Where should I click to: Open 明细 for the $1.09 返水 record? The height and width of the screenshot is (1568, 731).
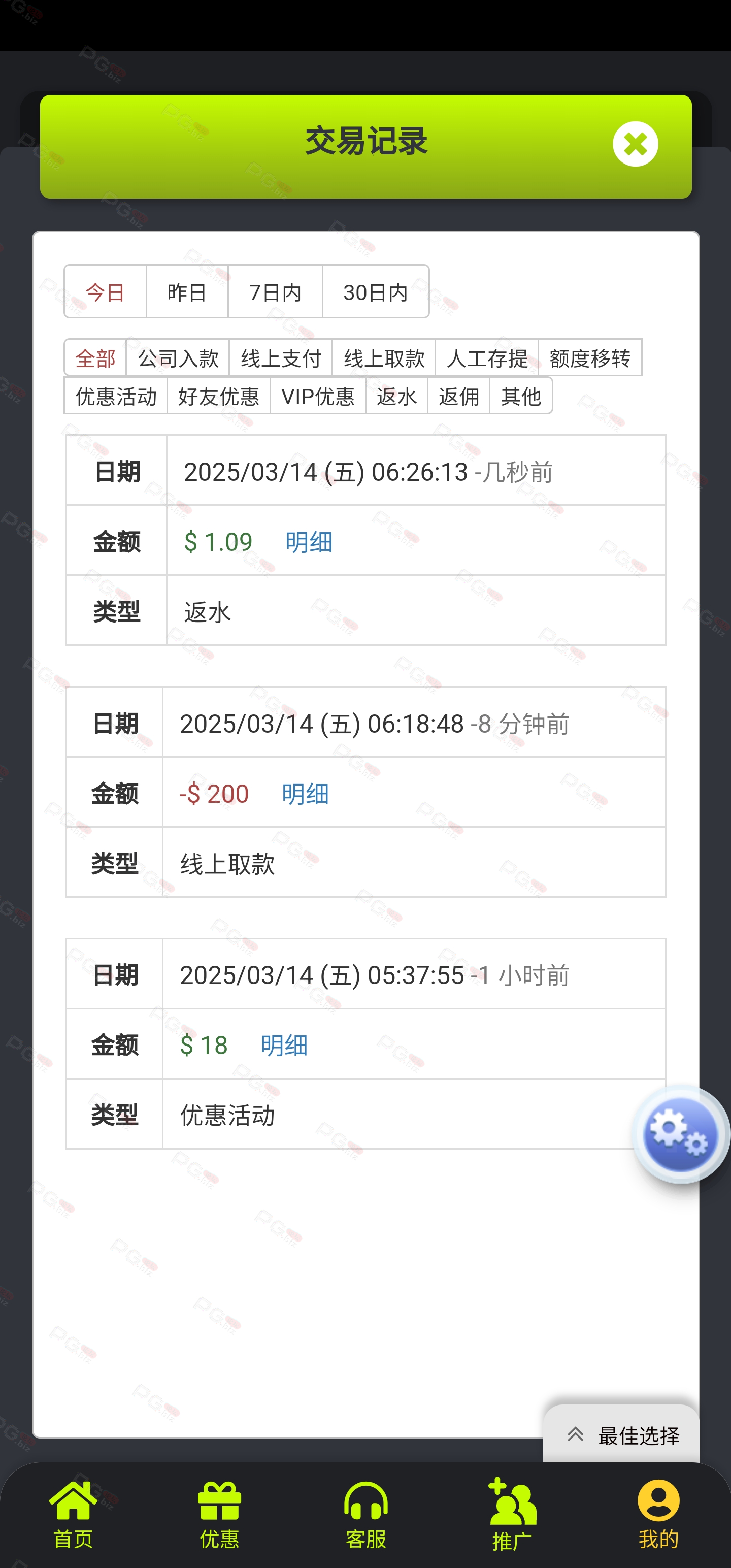coord(309,541)
